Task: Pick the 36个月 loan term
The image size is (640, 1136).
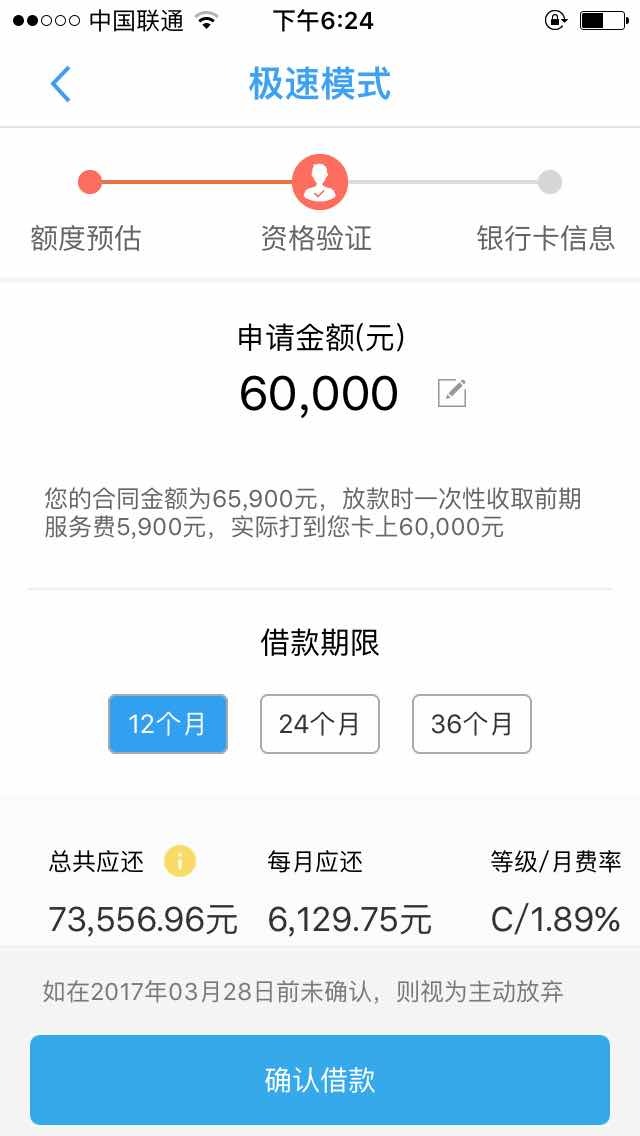Action: tap(471, 724)
